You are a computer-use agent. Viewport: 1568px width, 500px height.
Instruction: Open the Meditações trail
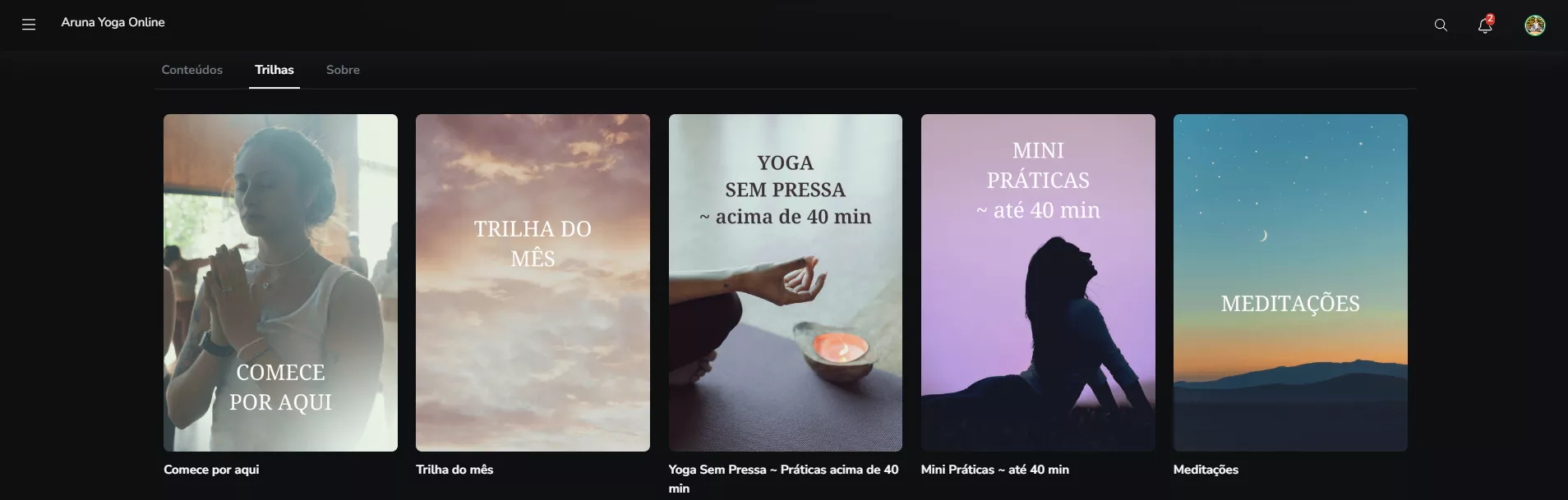coord(1290,282)
